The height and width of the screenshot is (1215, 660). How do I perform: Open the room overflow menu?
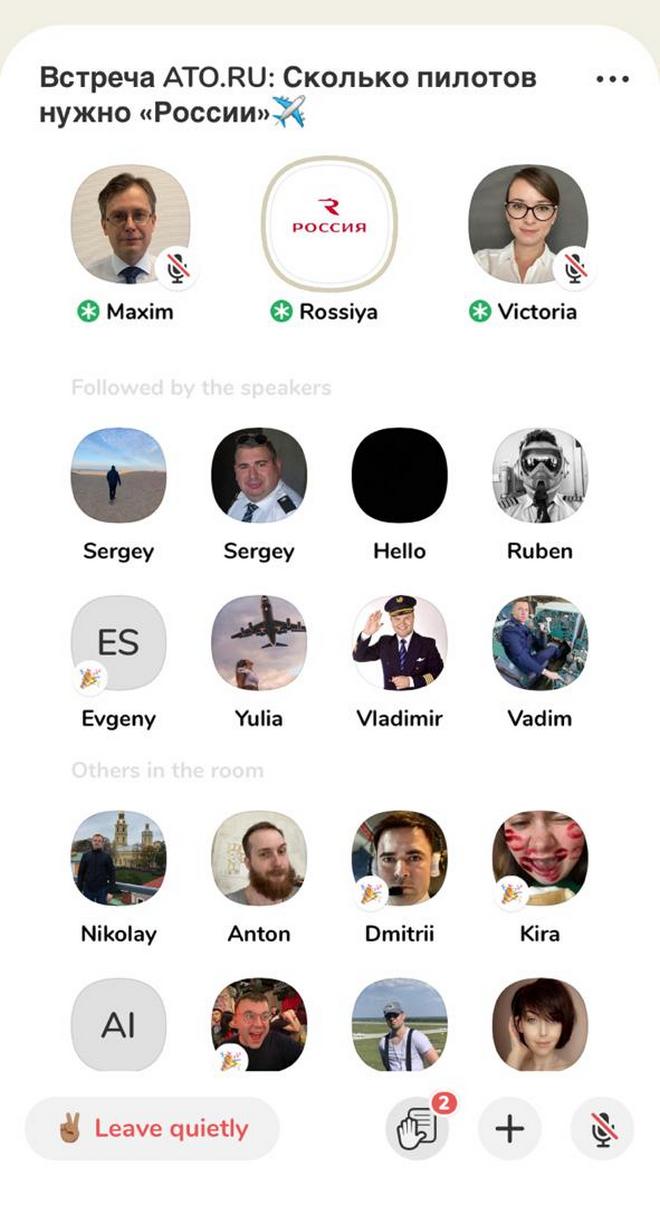[612, 79]
